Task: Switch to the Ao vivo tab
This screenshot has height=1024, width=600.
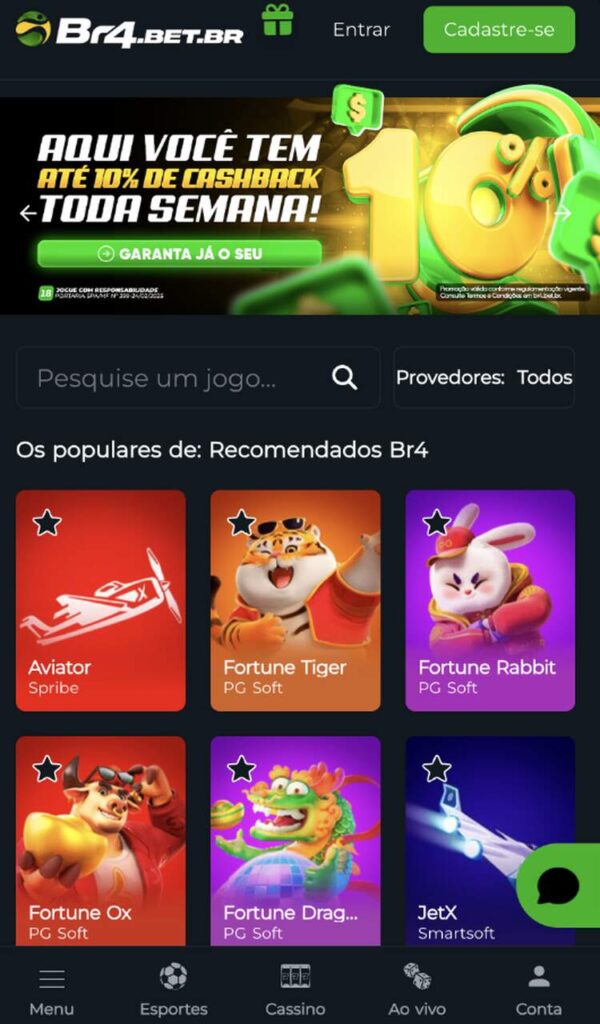Action: (x=417, y=990)
